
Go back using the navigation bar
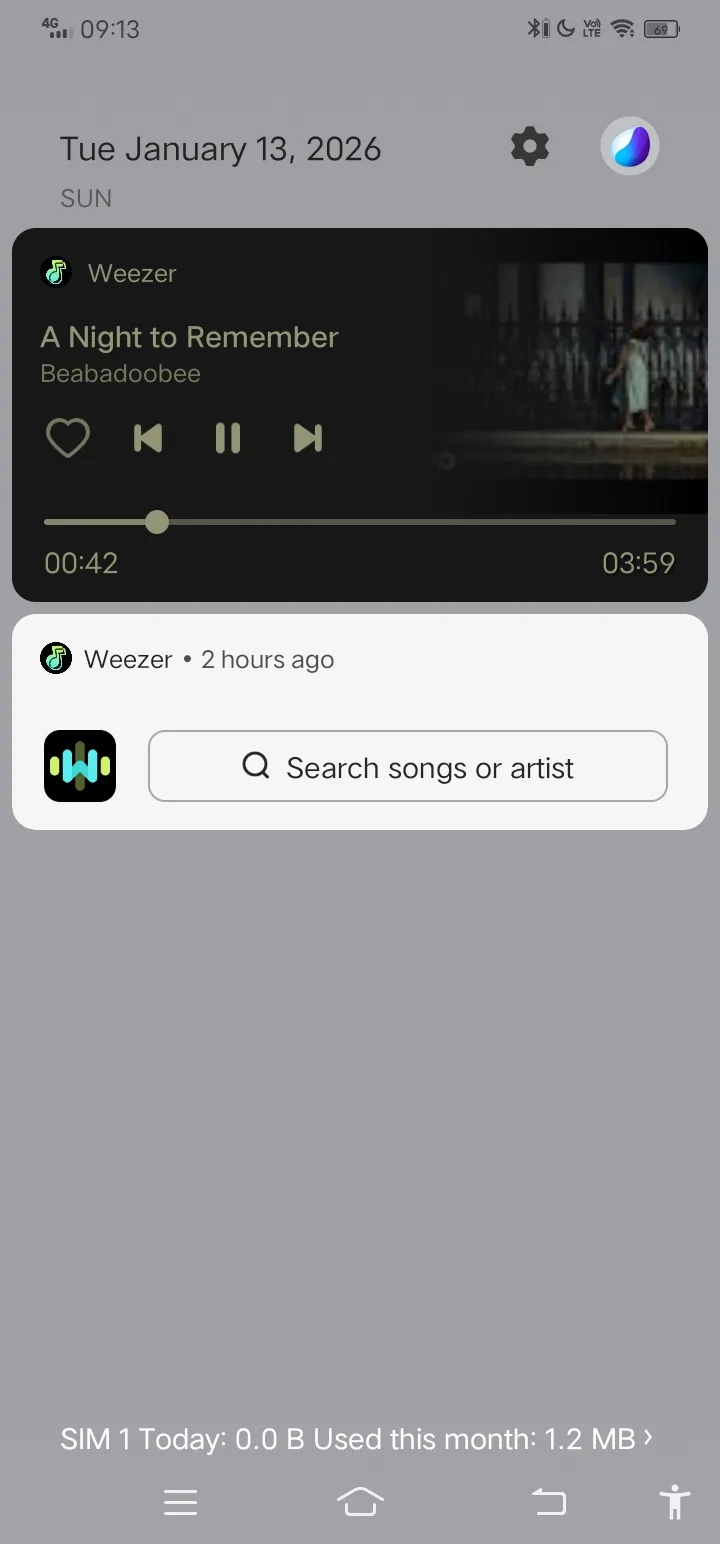click(x=548, y=1502)
